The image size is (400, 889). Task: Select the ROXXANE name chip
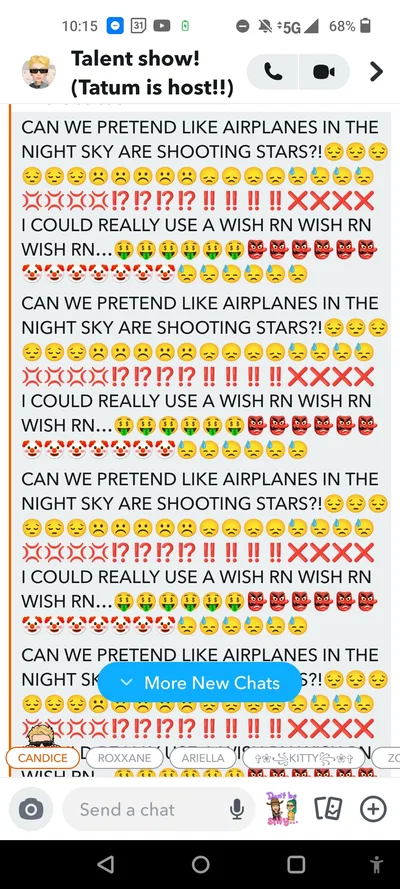124,758
